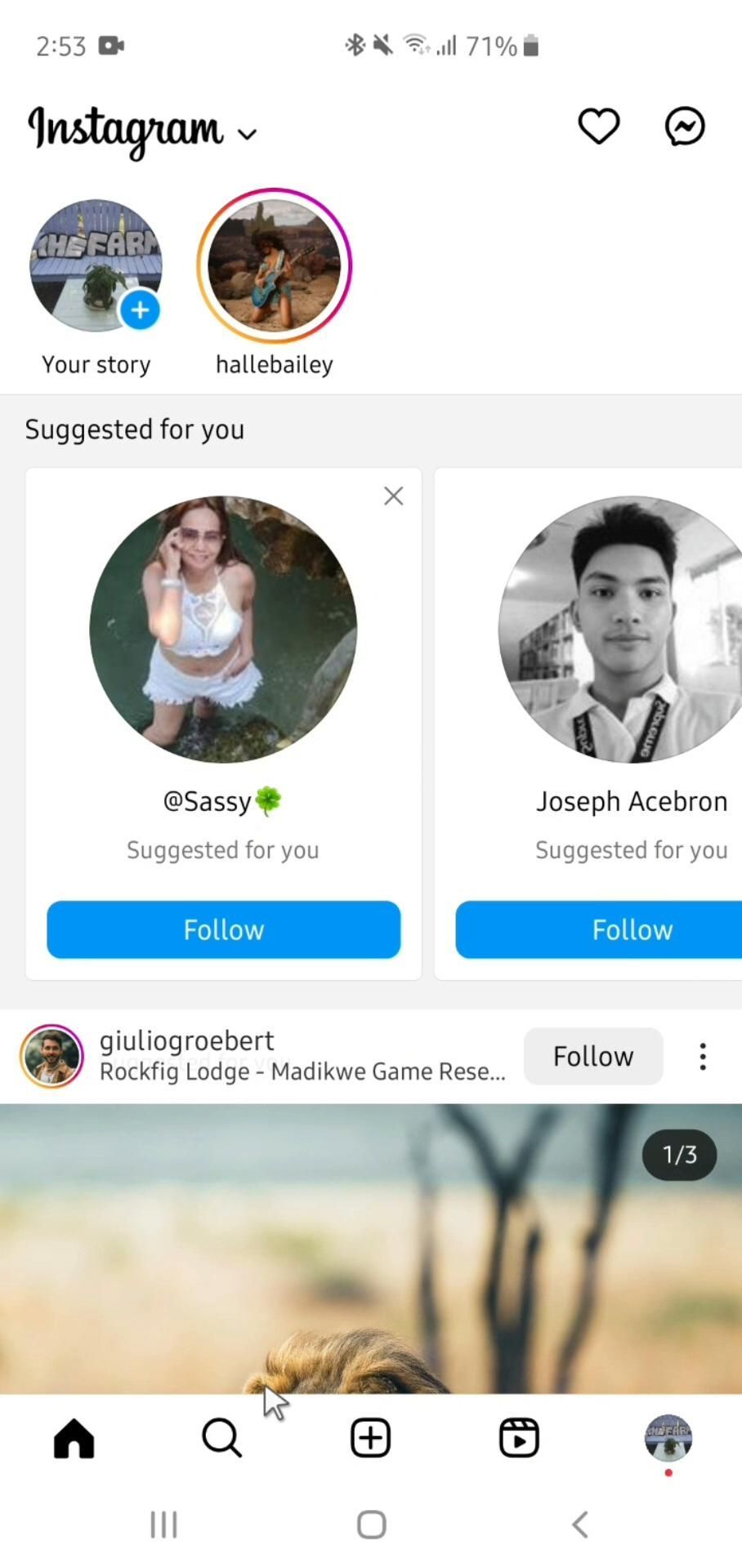Follow @Sassy
The image size is (742, 1568).
pos(223,929)
